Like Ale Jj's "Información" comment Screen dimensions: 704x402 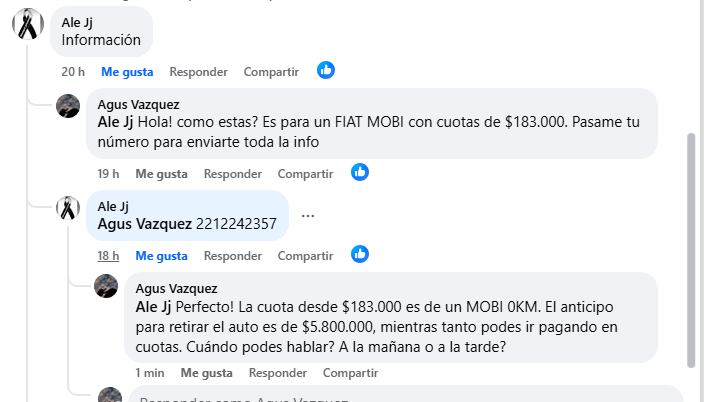127,72
